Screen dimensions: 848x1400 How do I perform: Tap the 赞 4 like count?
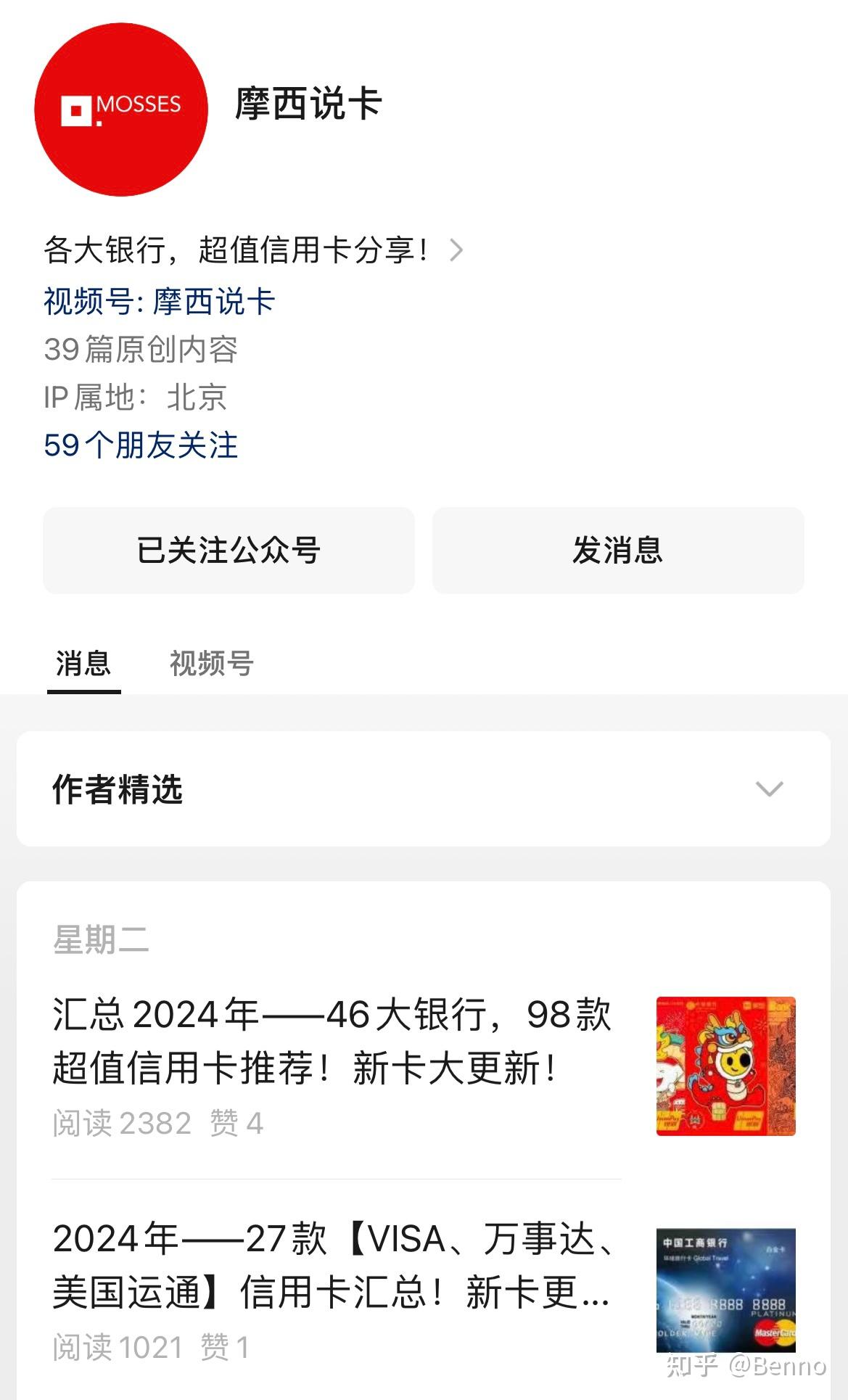[237, 1124]
